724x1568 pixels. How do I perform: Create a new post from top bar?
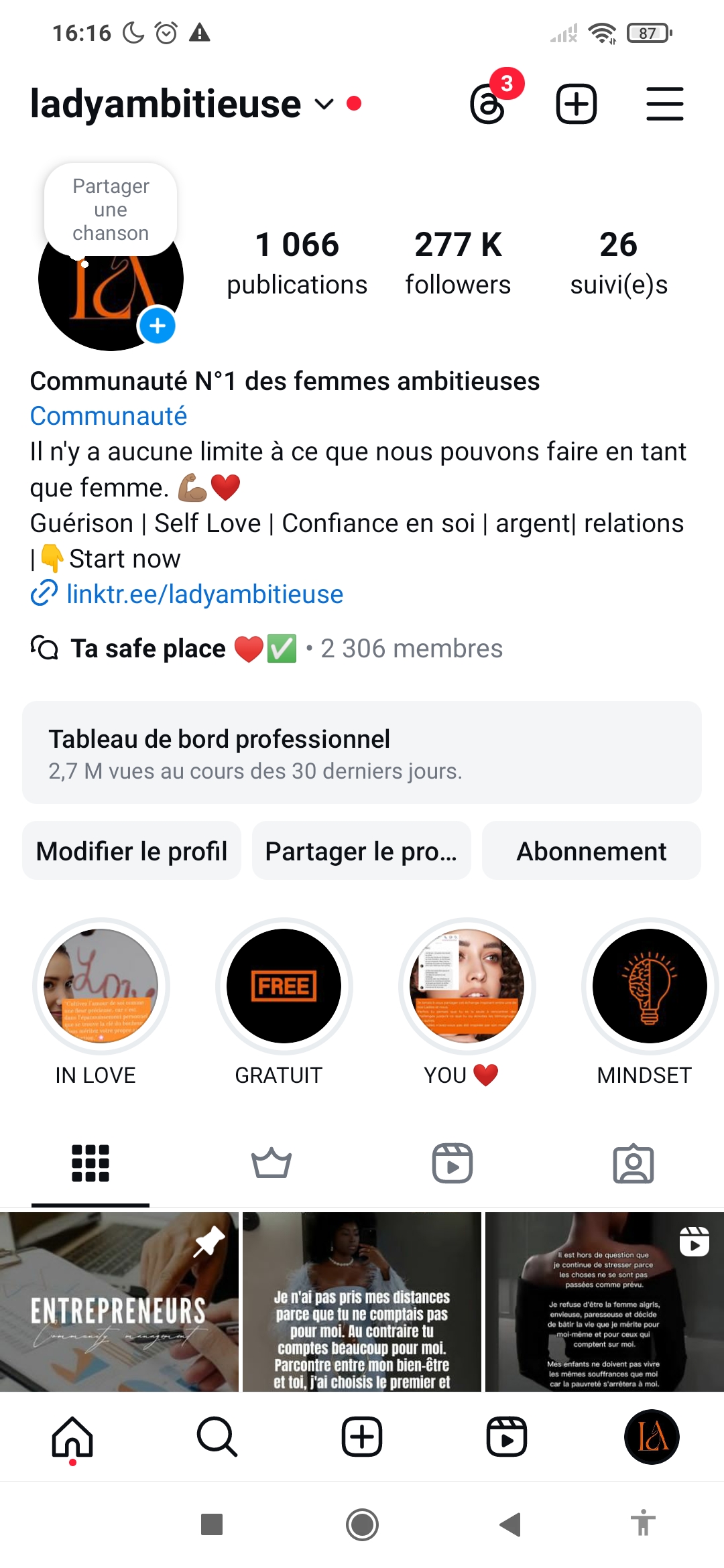(577, 104)
